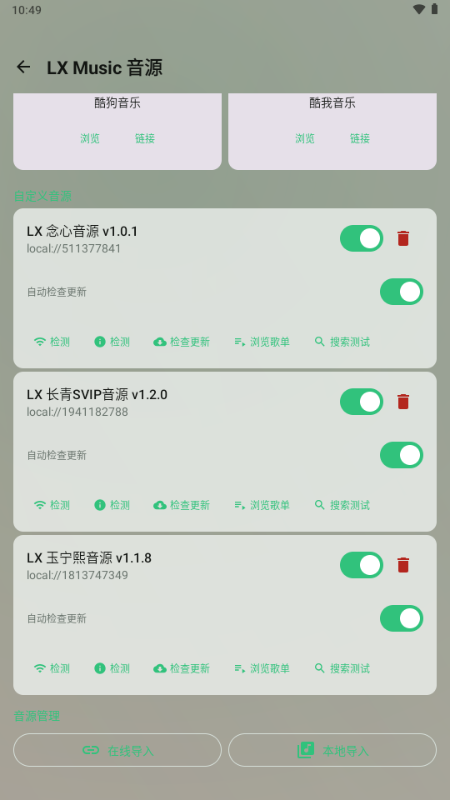450x800 pixels.
Task: Delete the LX 玉宁熙音源 source
Action: (403, 565)
